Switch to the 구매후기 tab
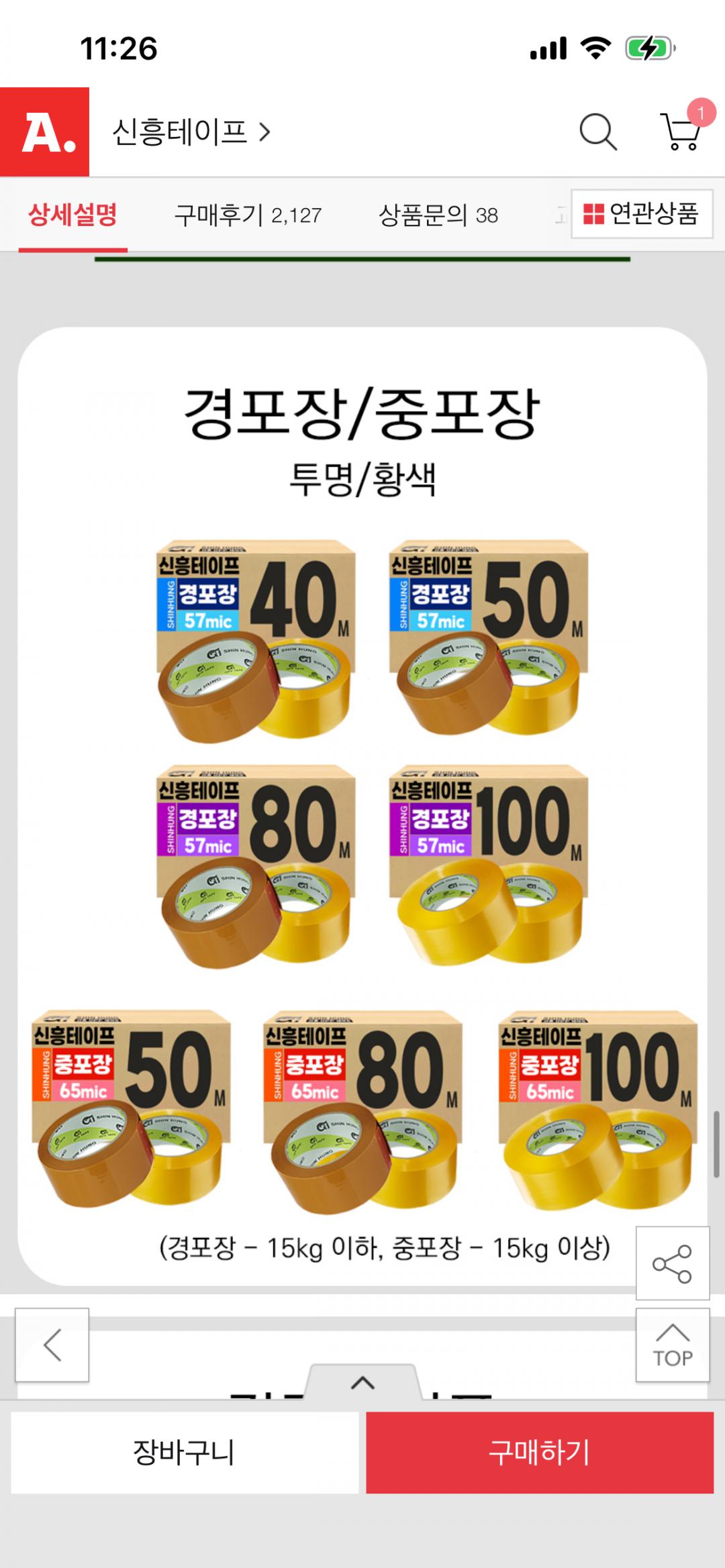This screenshot has height=1568, width=725. 248,215
